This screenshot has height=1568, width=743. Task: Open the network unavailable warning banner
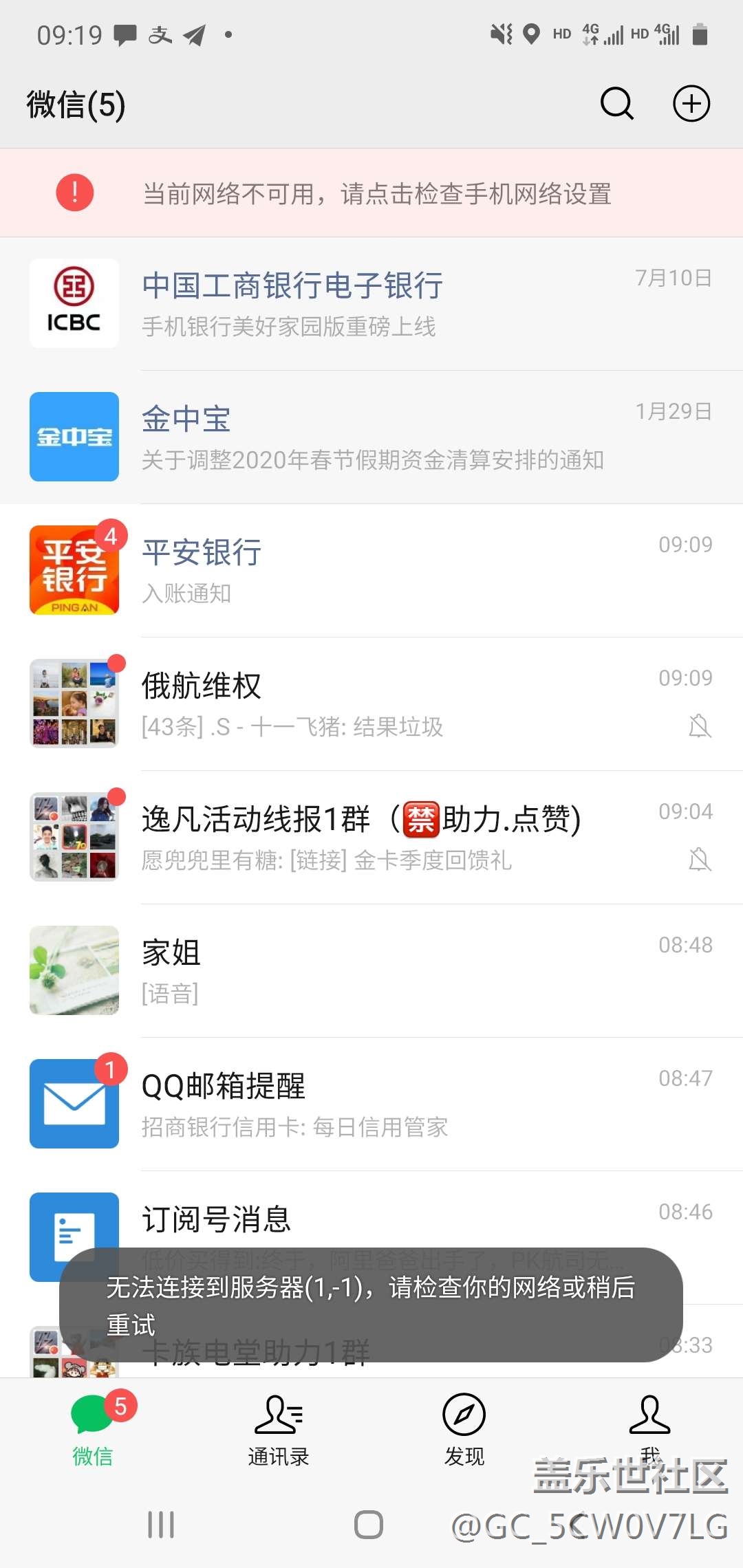click(x=371, y=193)
